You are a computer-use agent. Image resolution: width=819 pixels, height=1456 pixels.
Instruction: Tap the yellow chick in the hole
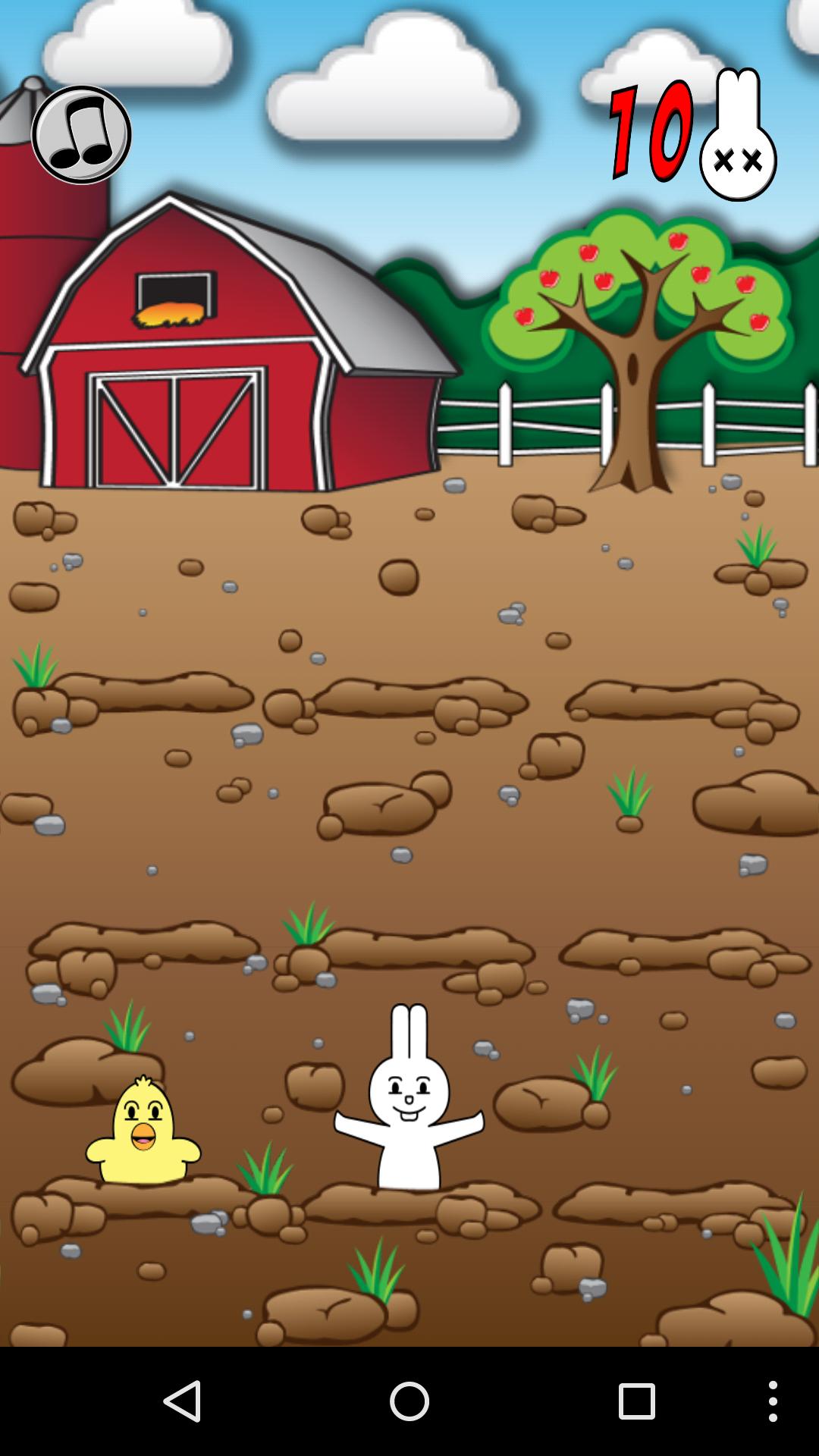[x=143, y=1132]
